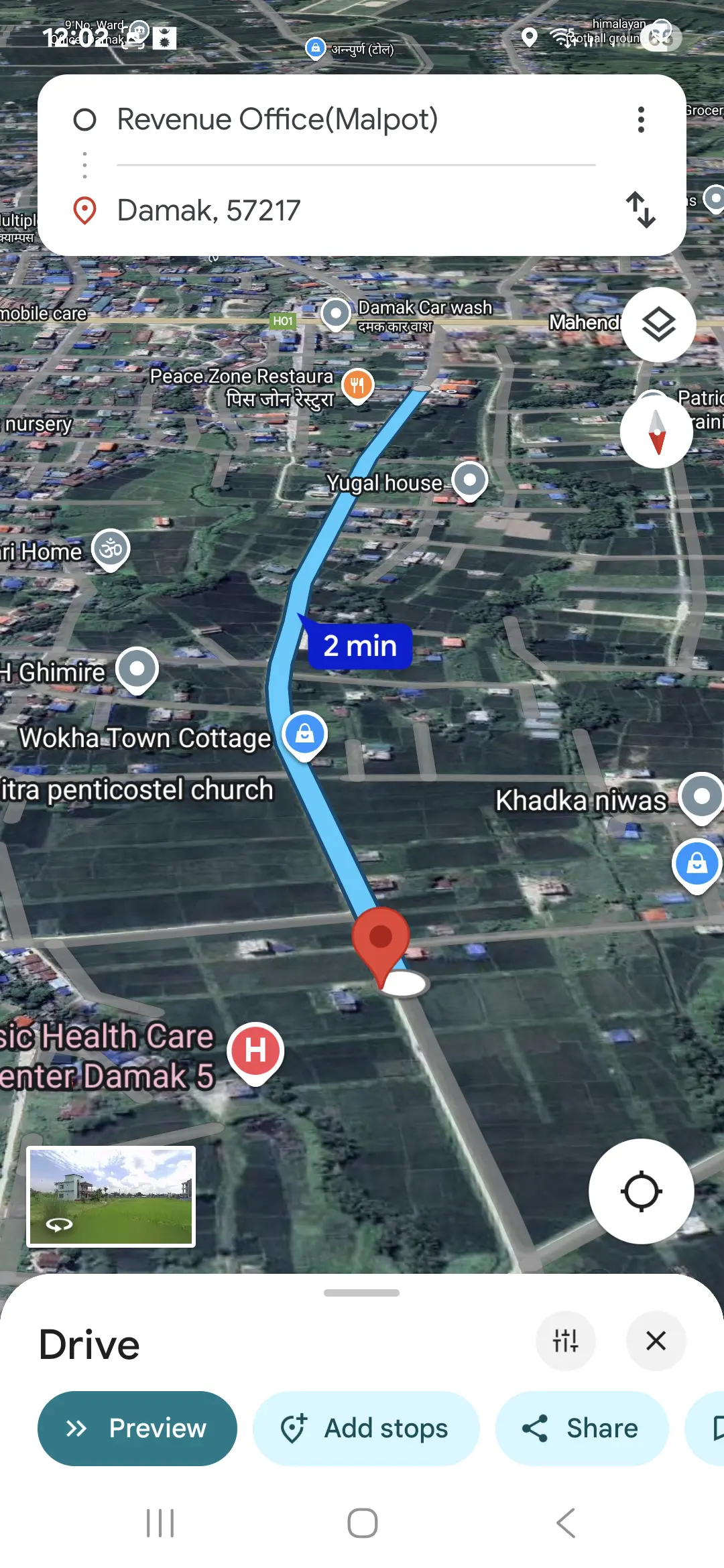Change the destination Damak, 57217

208,210
